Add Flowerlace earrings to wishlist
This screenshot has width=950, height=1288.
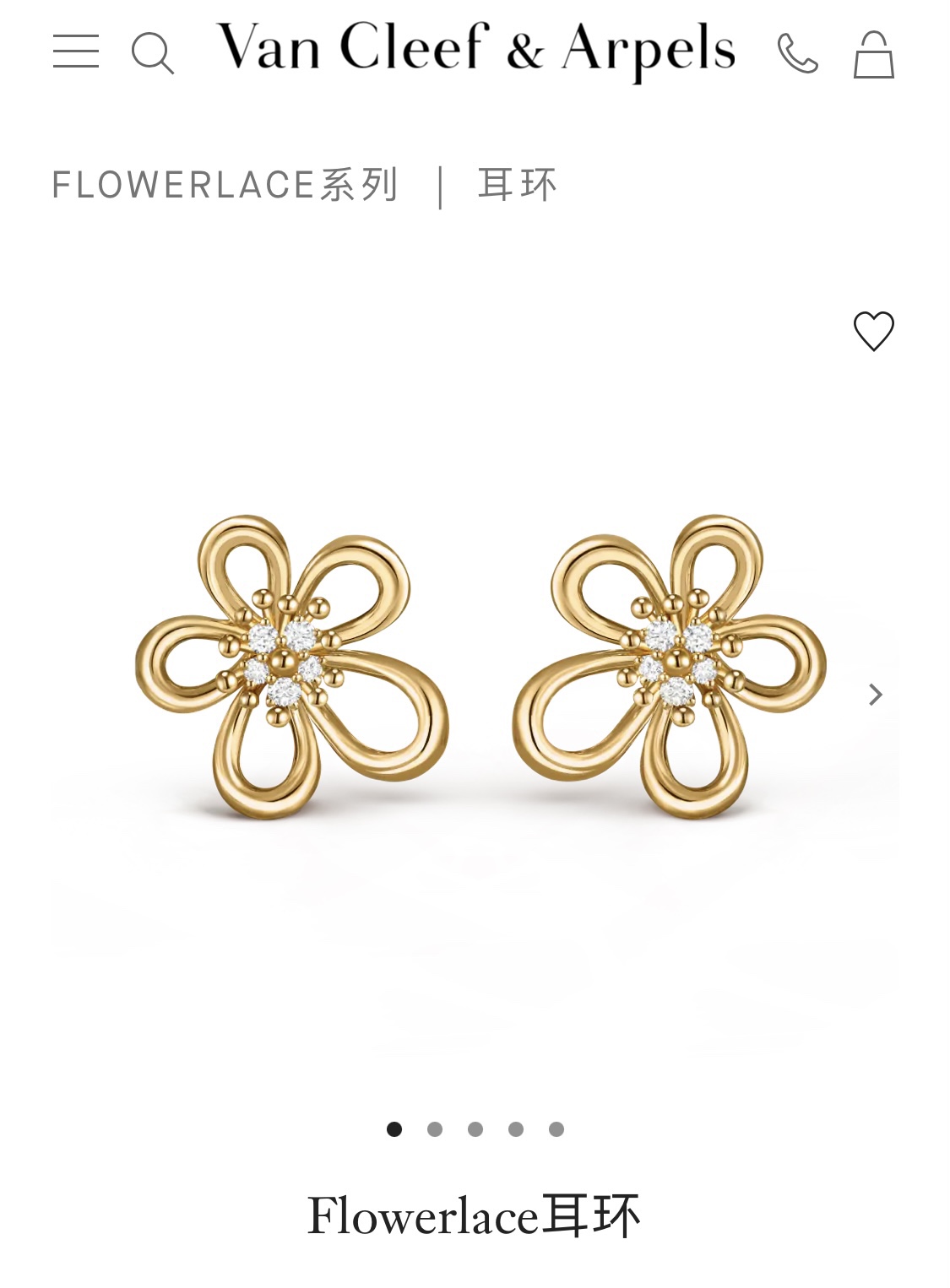(x=873, y=331)
